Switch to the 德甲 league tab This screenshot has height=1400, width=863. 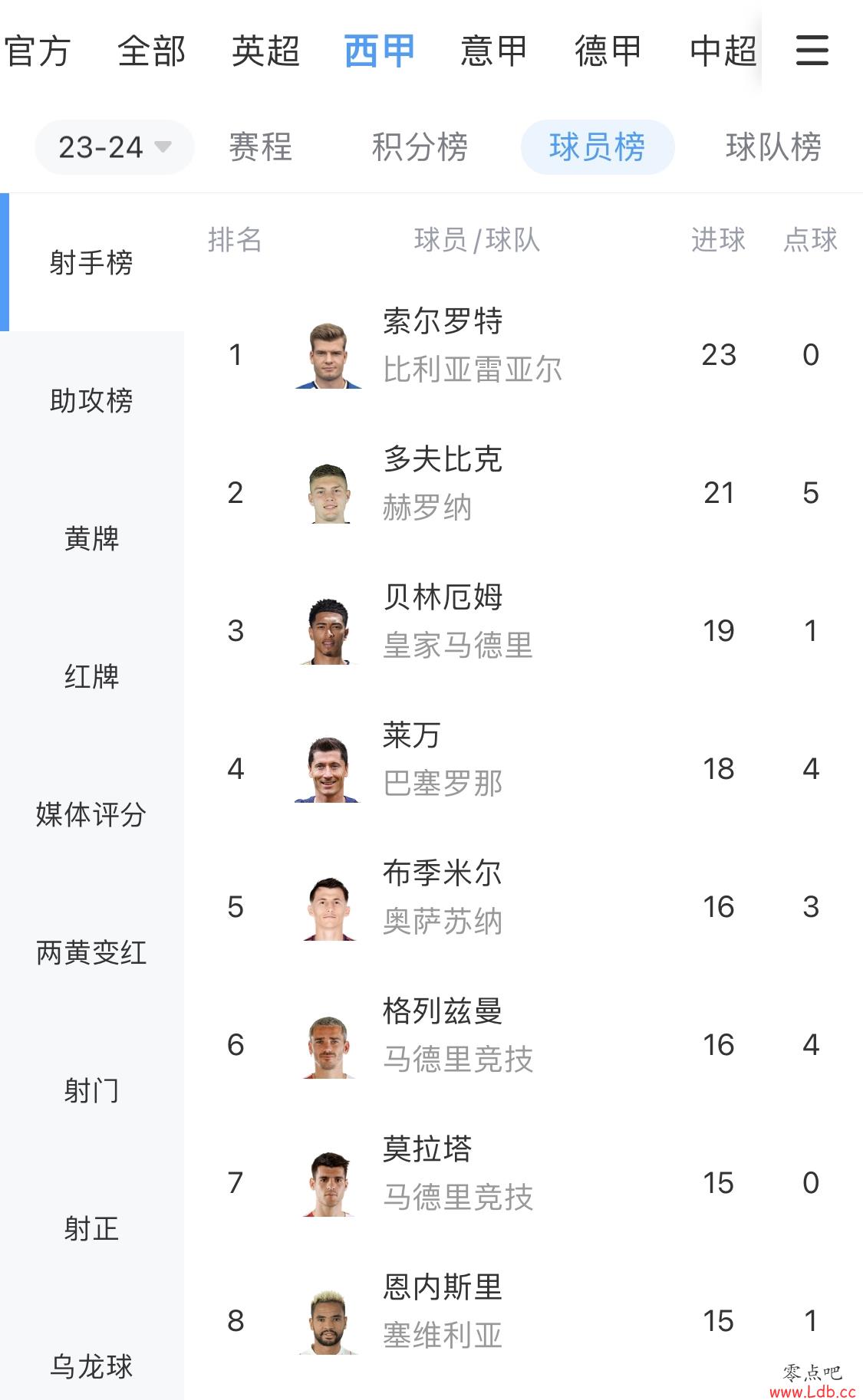608,51
